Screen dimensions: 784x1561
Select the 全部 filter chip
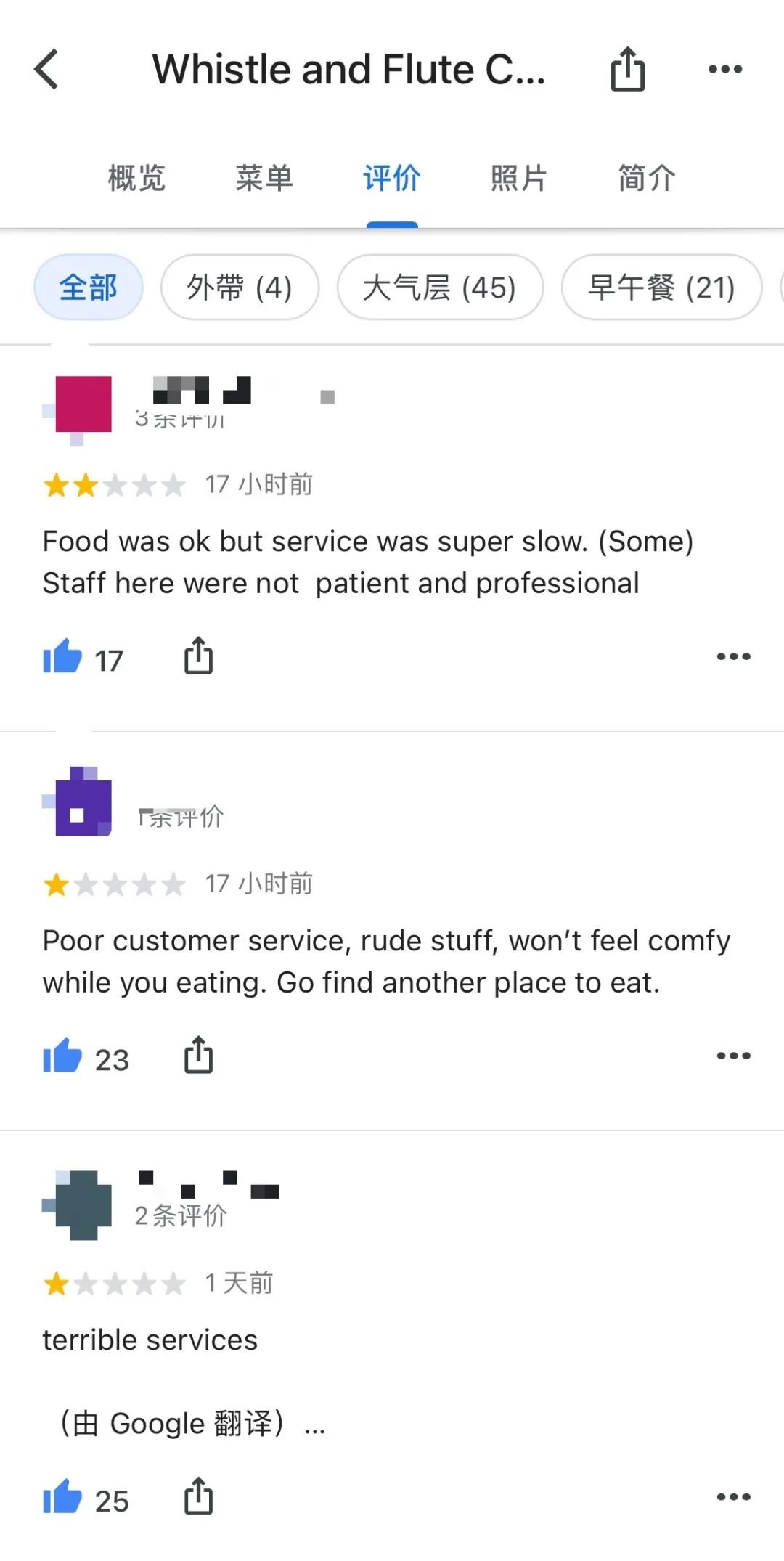[89, 288]
